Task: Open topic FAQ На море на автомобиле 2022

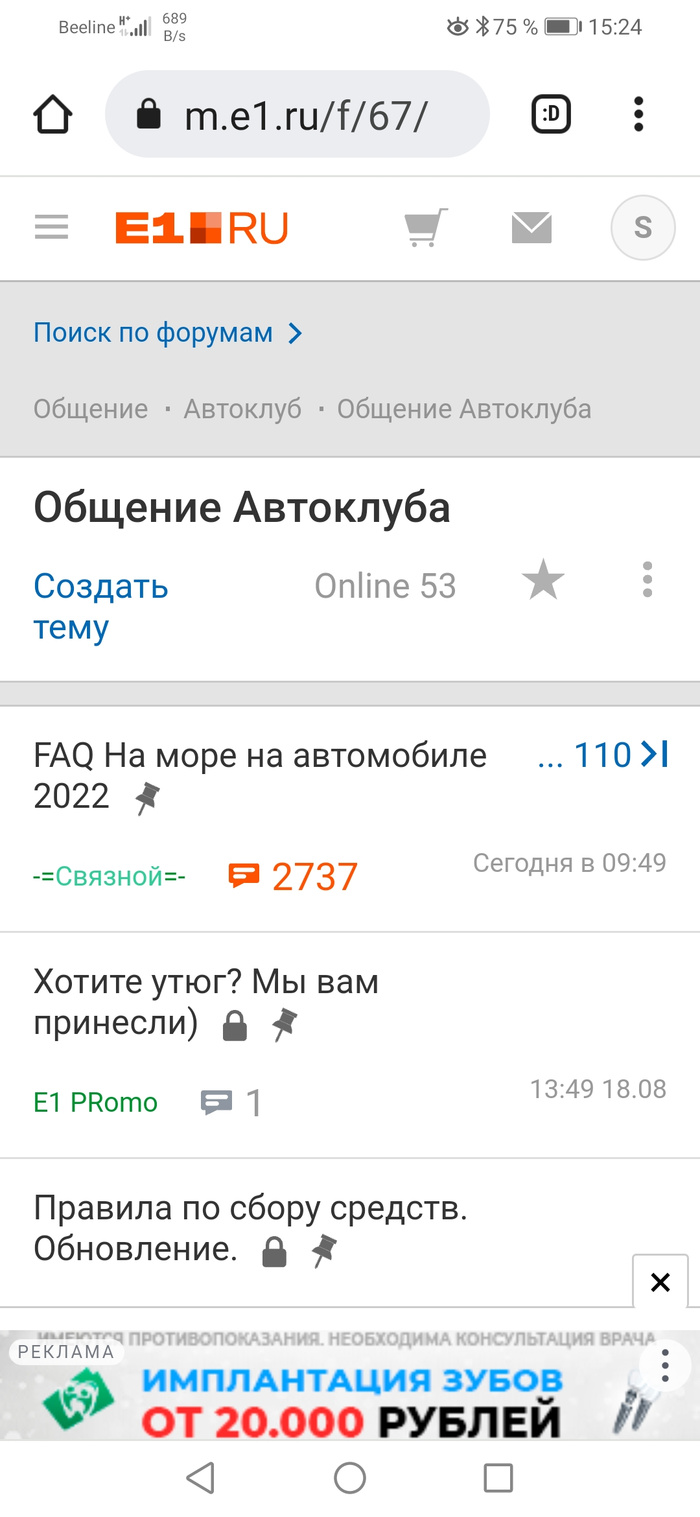Action: (x=260, y=774)
